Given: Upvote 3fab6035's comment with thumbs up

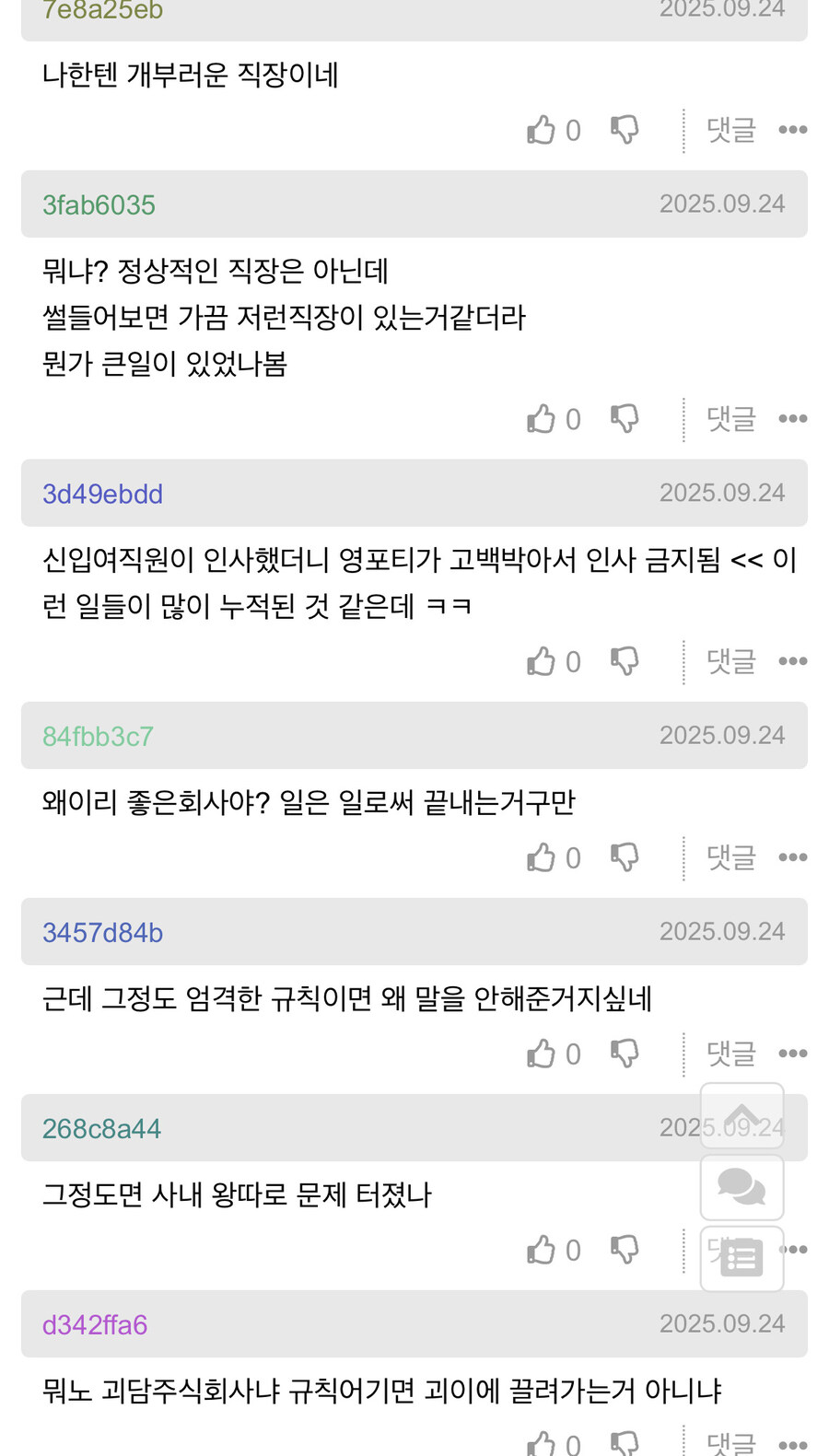Looking at the screenshot, I should 542,417.
